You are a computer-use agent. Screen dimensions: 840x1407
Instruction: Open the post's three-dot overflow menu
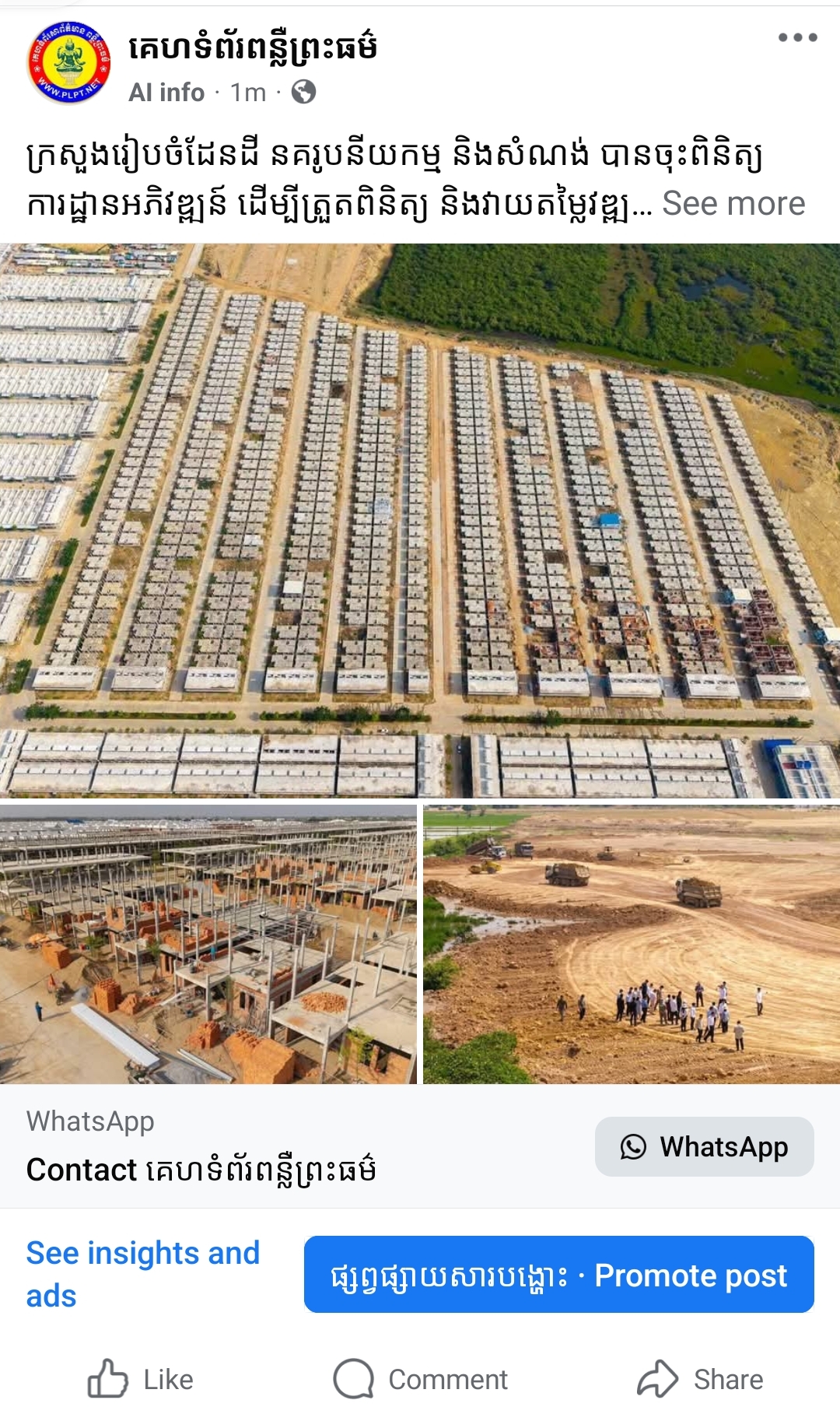pyautogui.click(x=797, y=37)
